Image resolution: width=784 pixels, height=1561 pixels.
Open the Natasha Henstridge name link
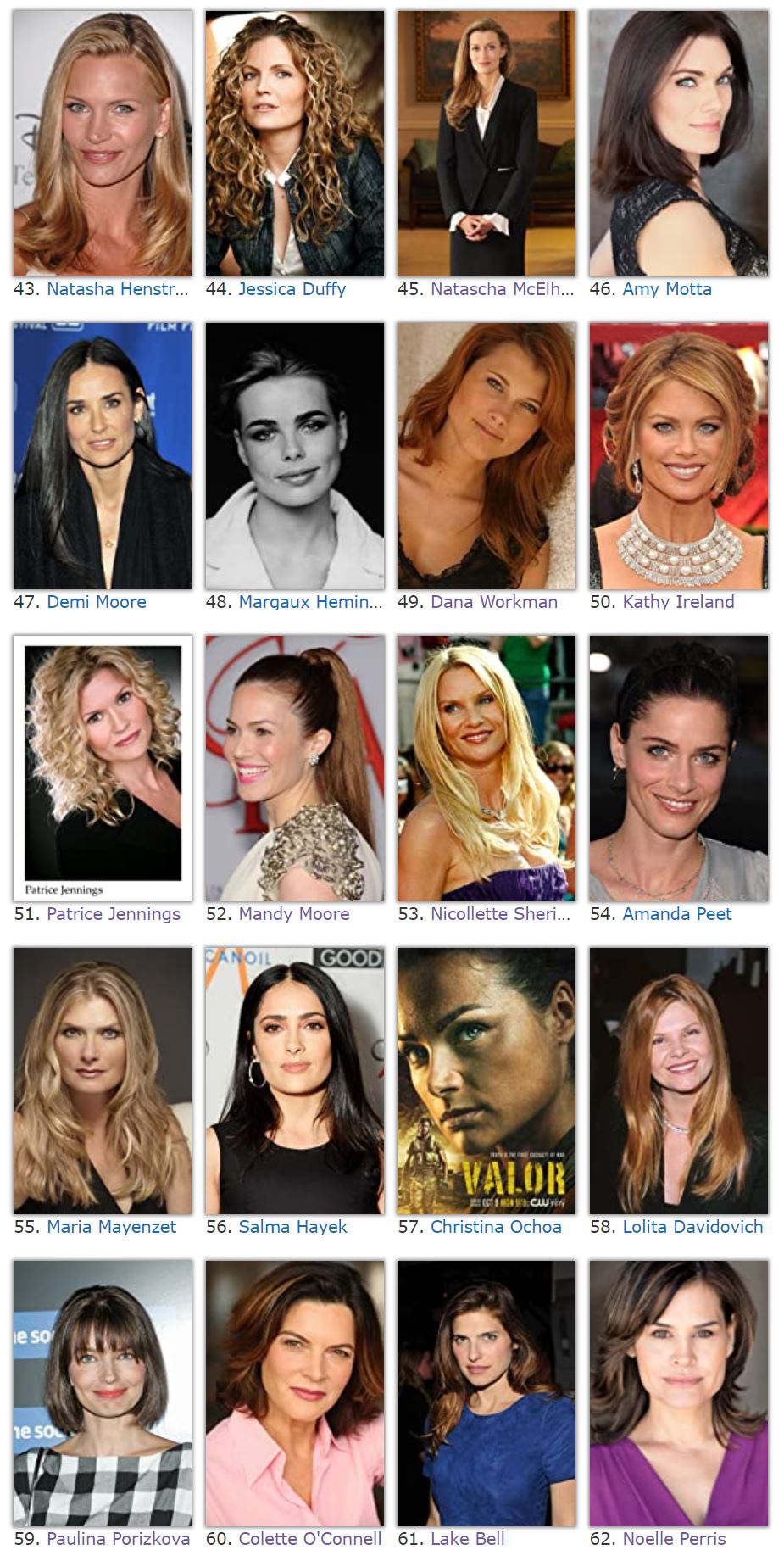pyautogui.click(x=117, y=289)
